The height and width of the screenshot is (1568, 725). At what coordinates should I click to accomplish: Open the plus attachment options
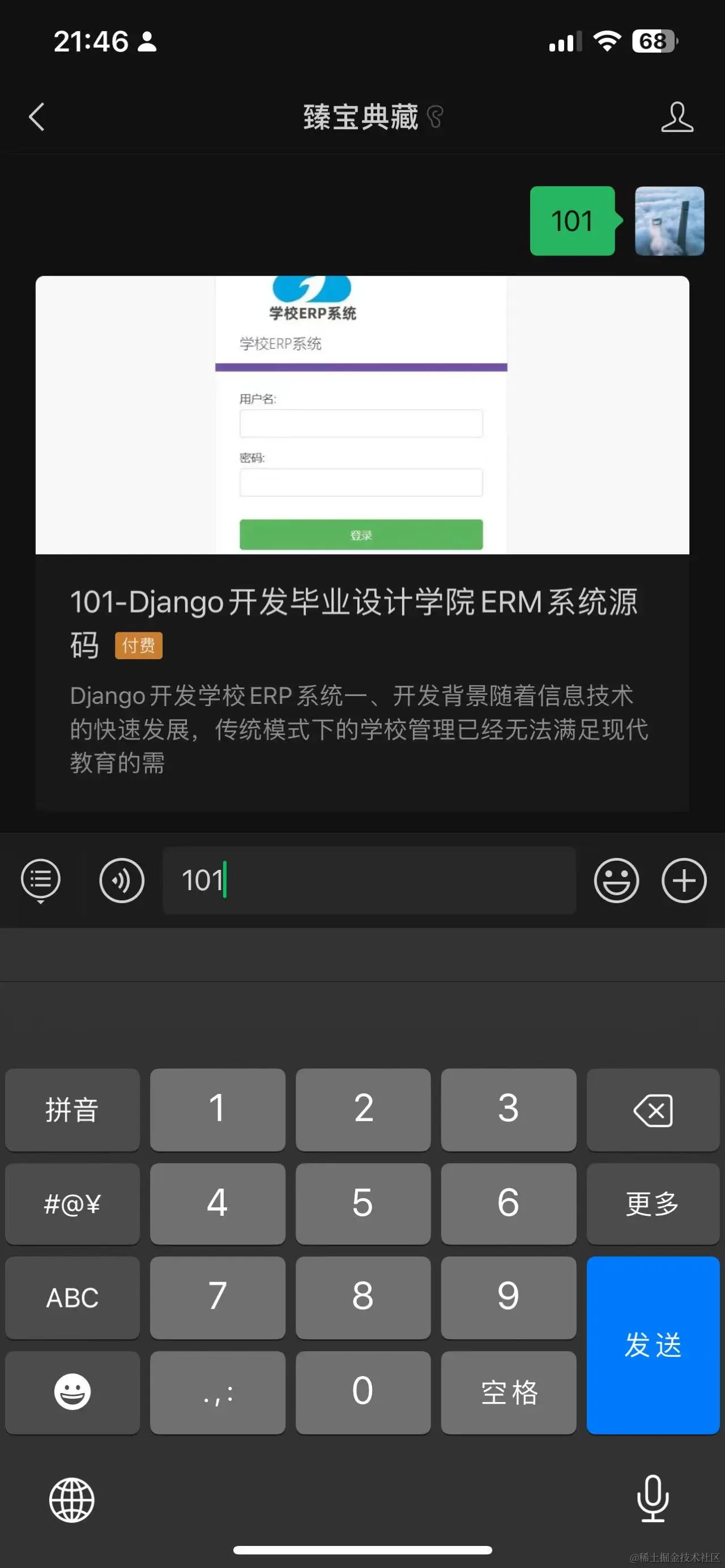684,879
